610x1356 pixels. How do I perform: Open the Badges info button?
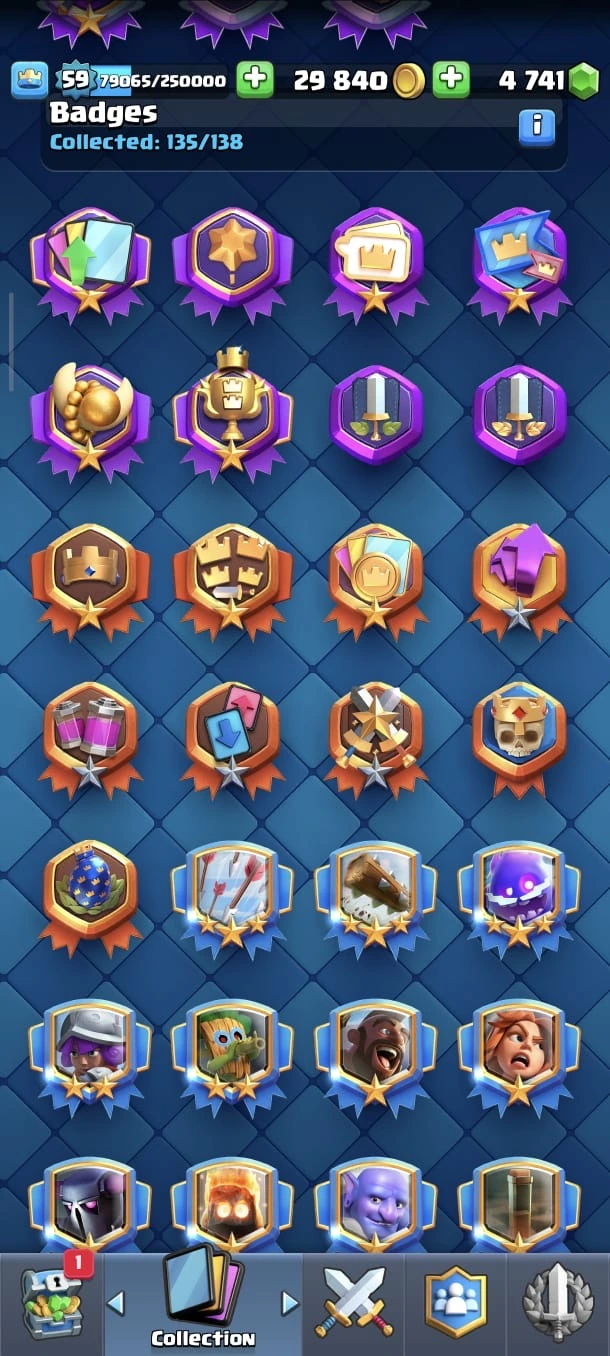(x=537, y=127)
